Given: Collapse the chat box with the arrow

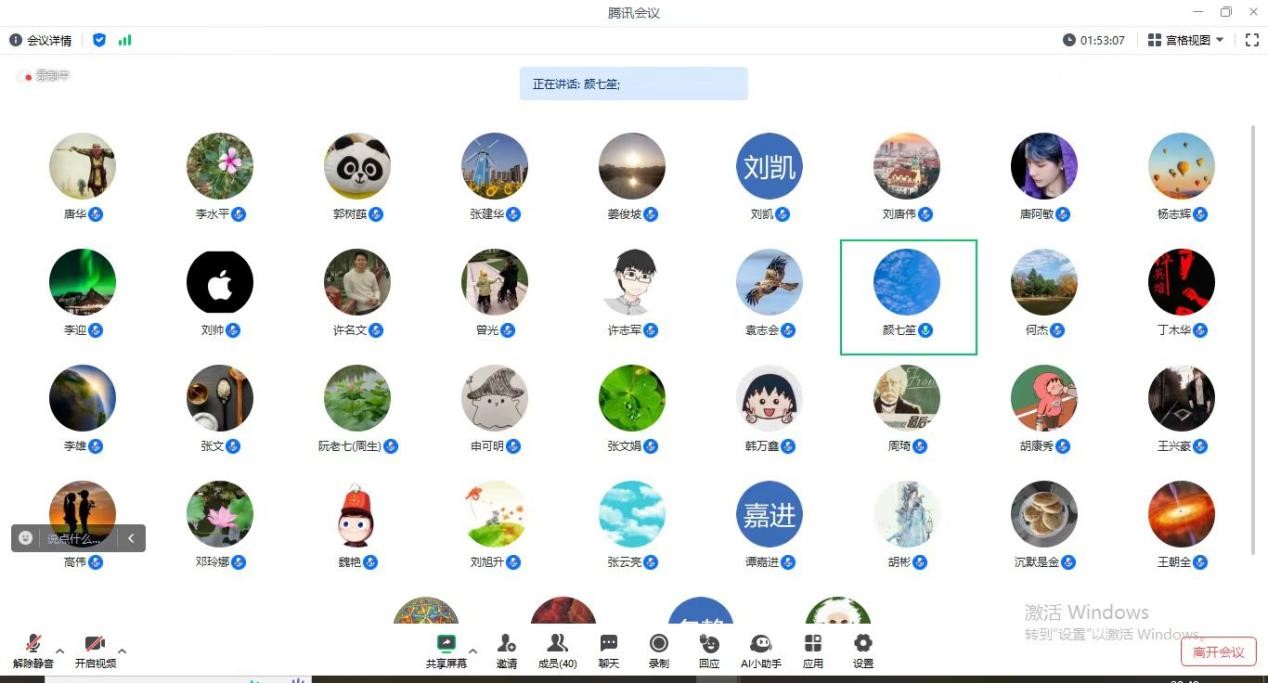Looking at the screenshot, I should [x=131, y=538].
